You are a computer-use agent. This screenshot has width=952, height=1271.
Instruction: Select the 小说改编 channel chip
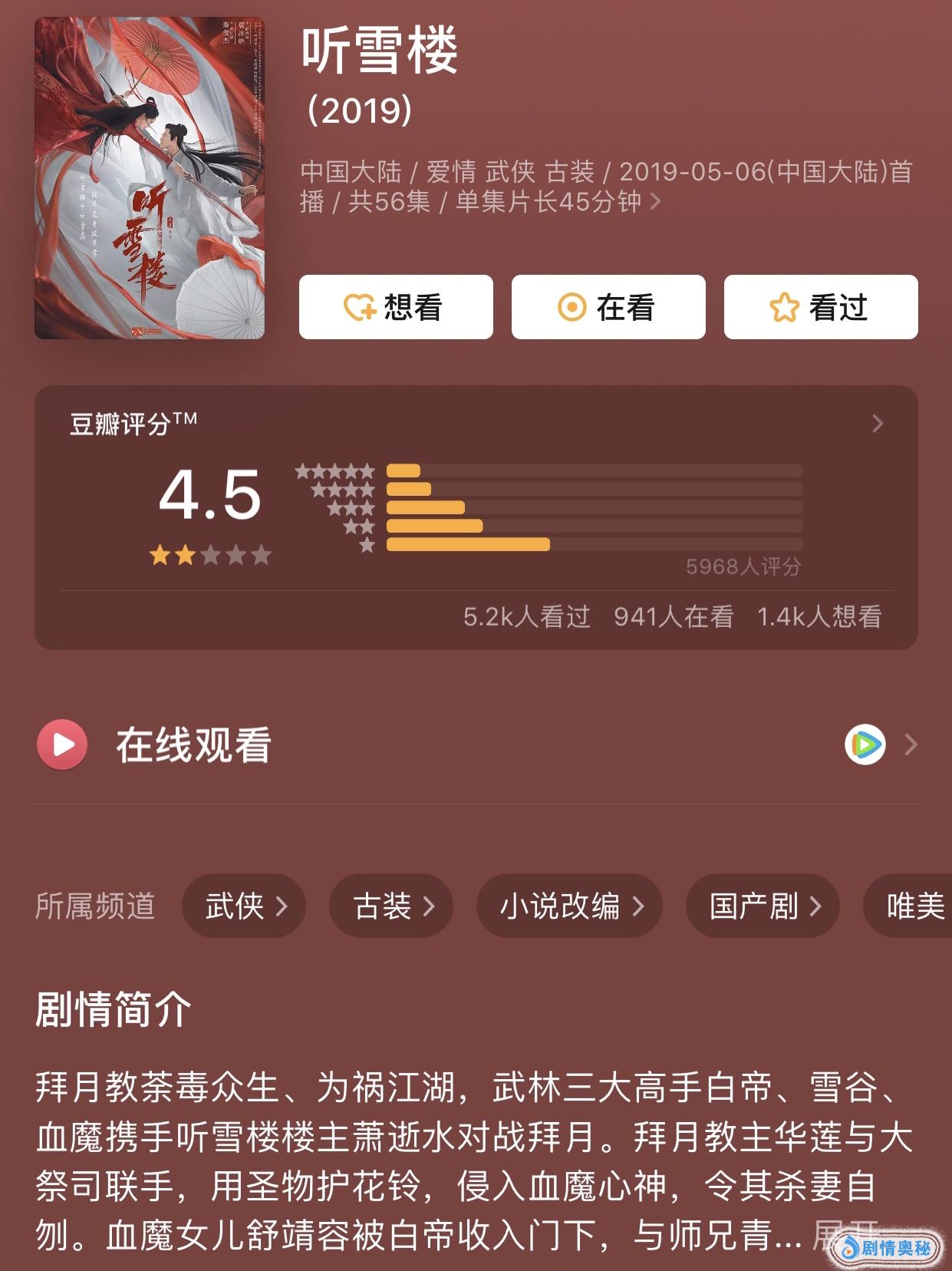click(x=569, y=906)
